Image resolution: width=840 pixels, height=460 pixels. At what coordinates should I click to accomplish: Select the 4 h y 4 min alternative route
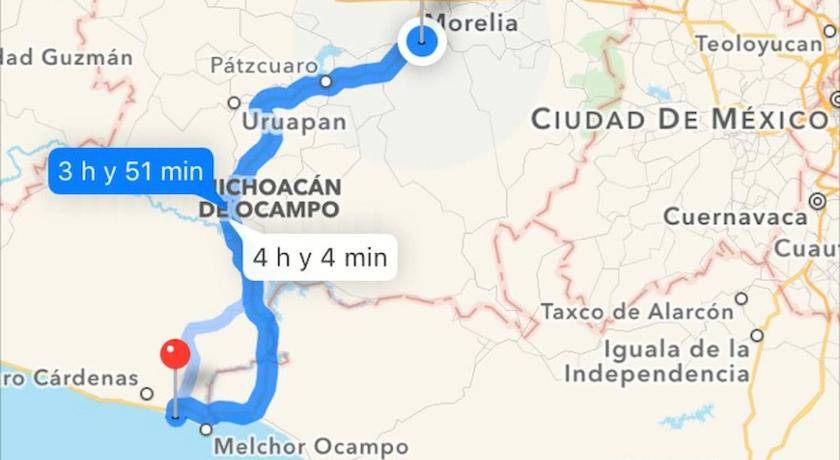click(x=319, y=258)
